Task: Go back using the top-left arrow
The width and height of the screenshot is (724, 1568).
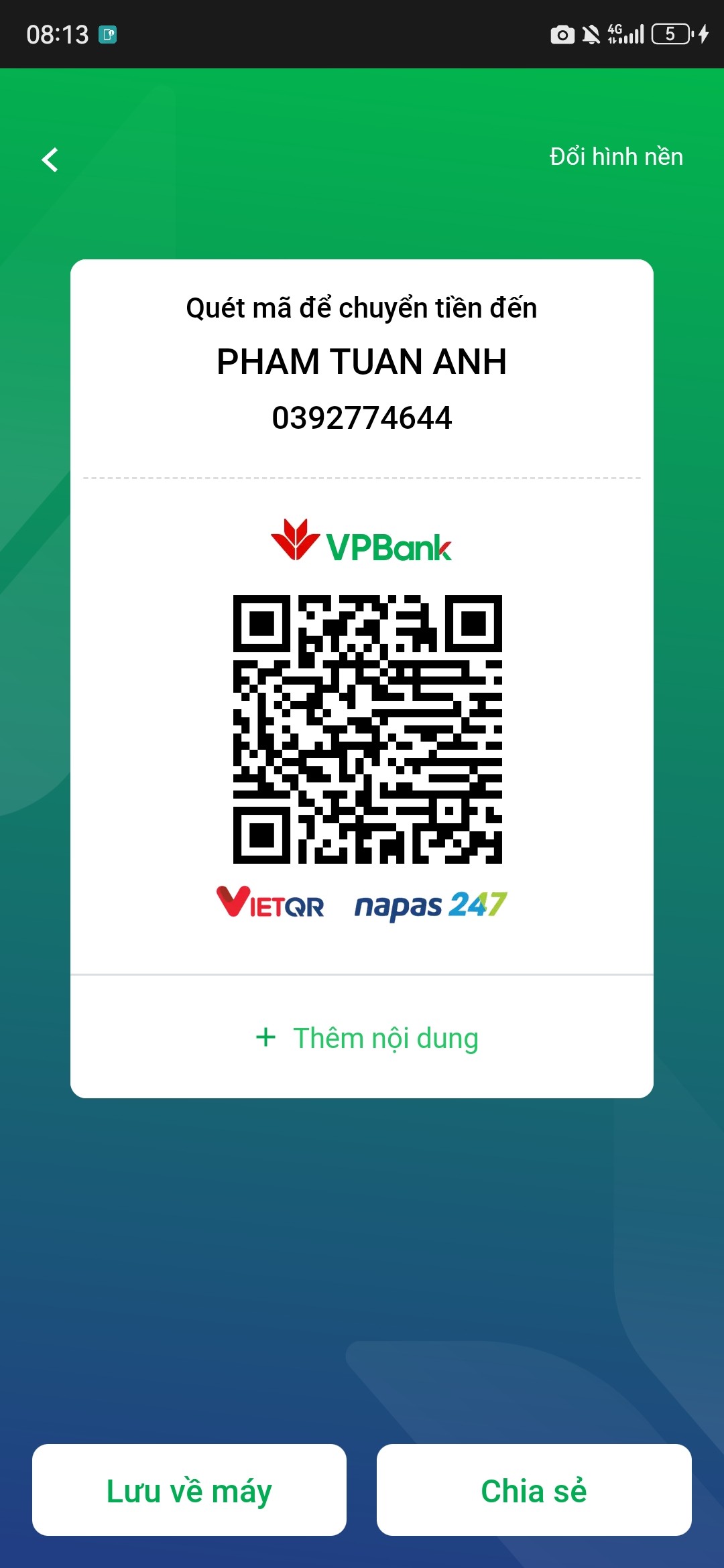Action: (50, 159)
